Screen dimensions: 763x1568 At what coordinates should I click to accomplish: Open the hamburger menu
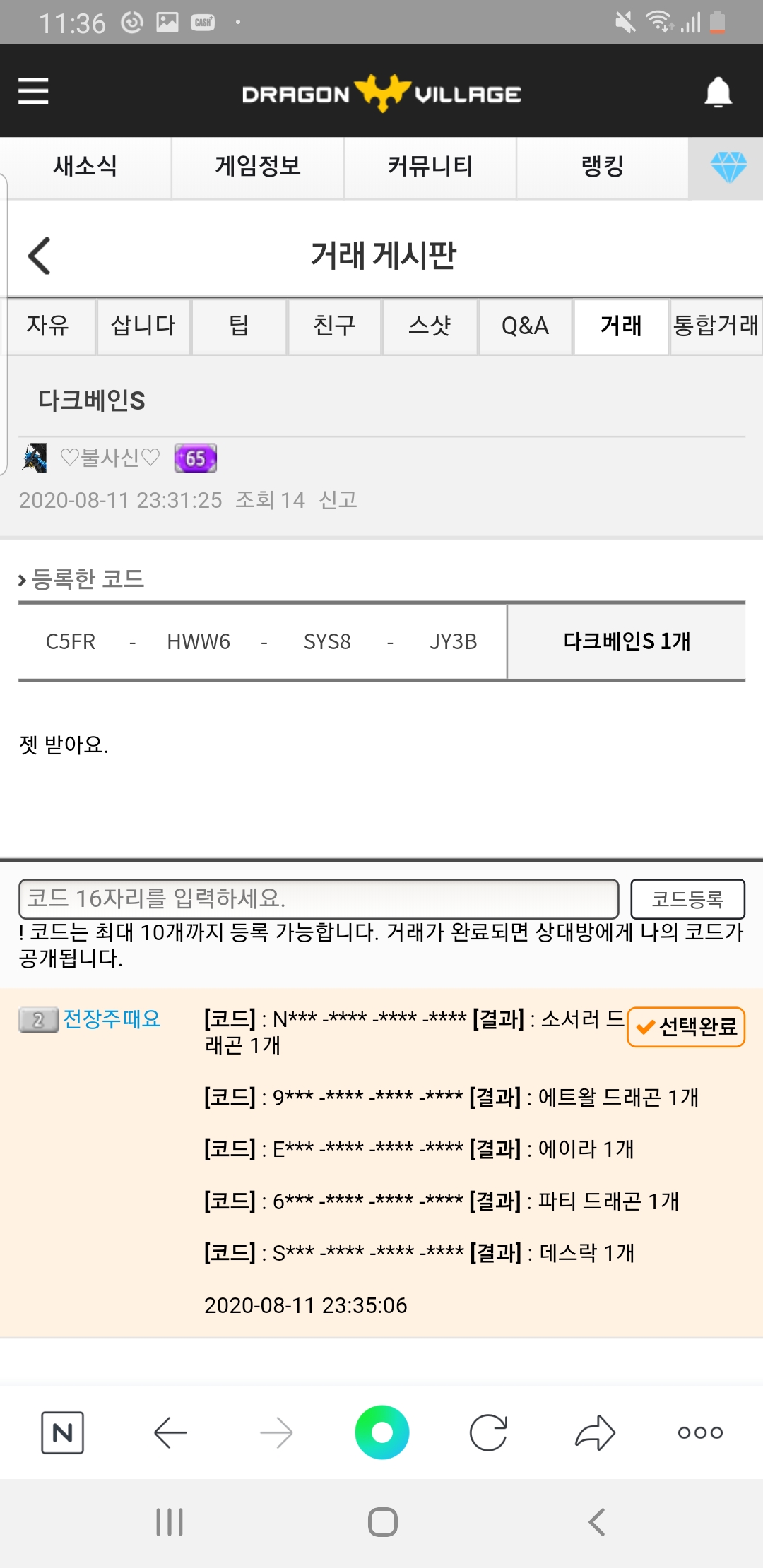(x=33, y=91)
